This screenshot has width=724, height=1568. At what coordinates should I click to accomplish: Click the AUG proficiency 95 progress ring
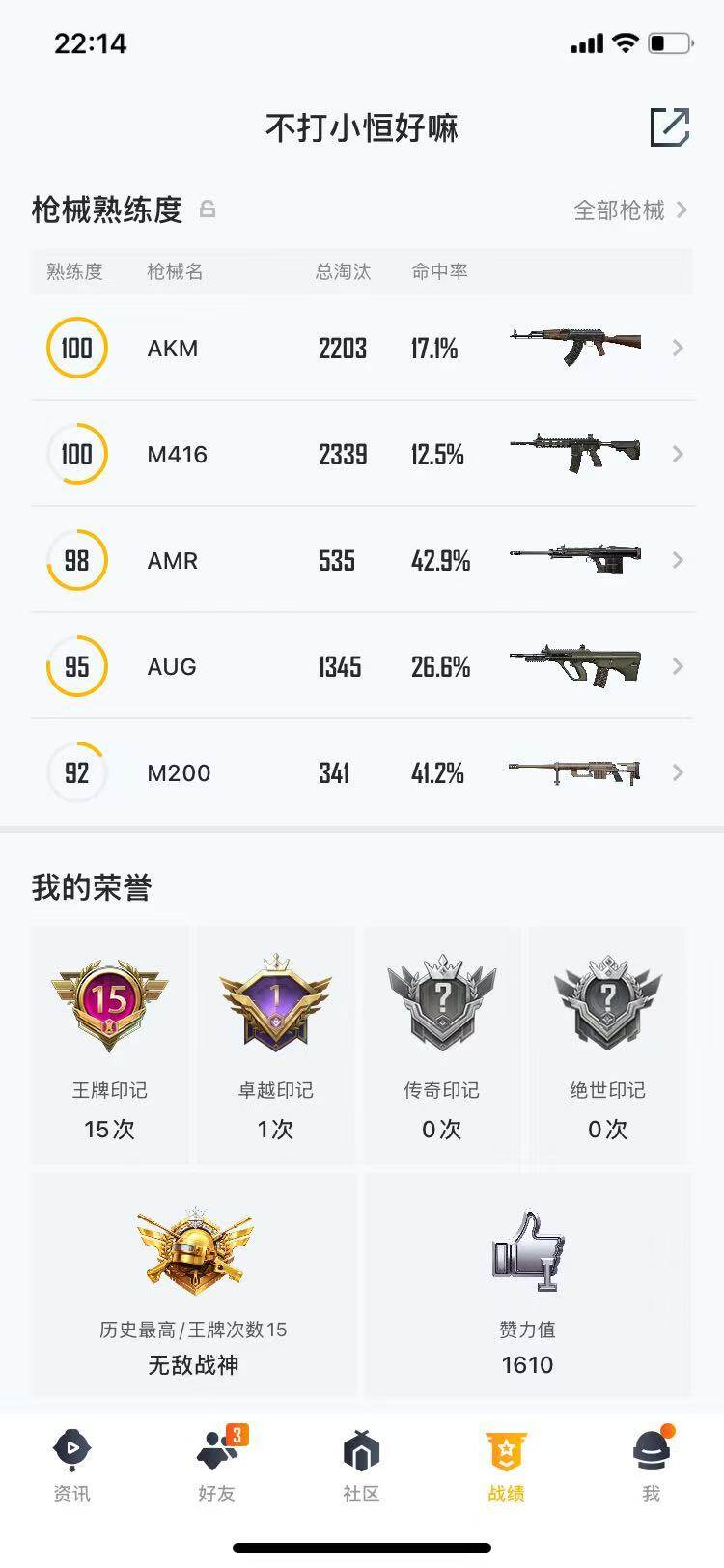76,666
